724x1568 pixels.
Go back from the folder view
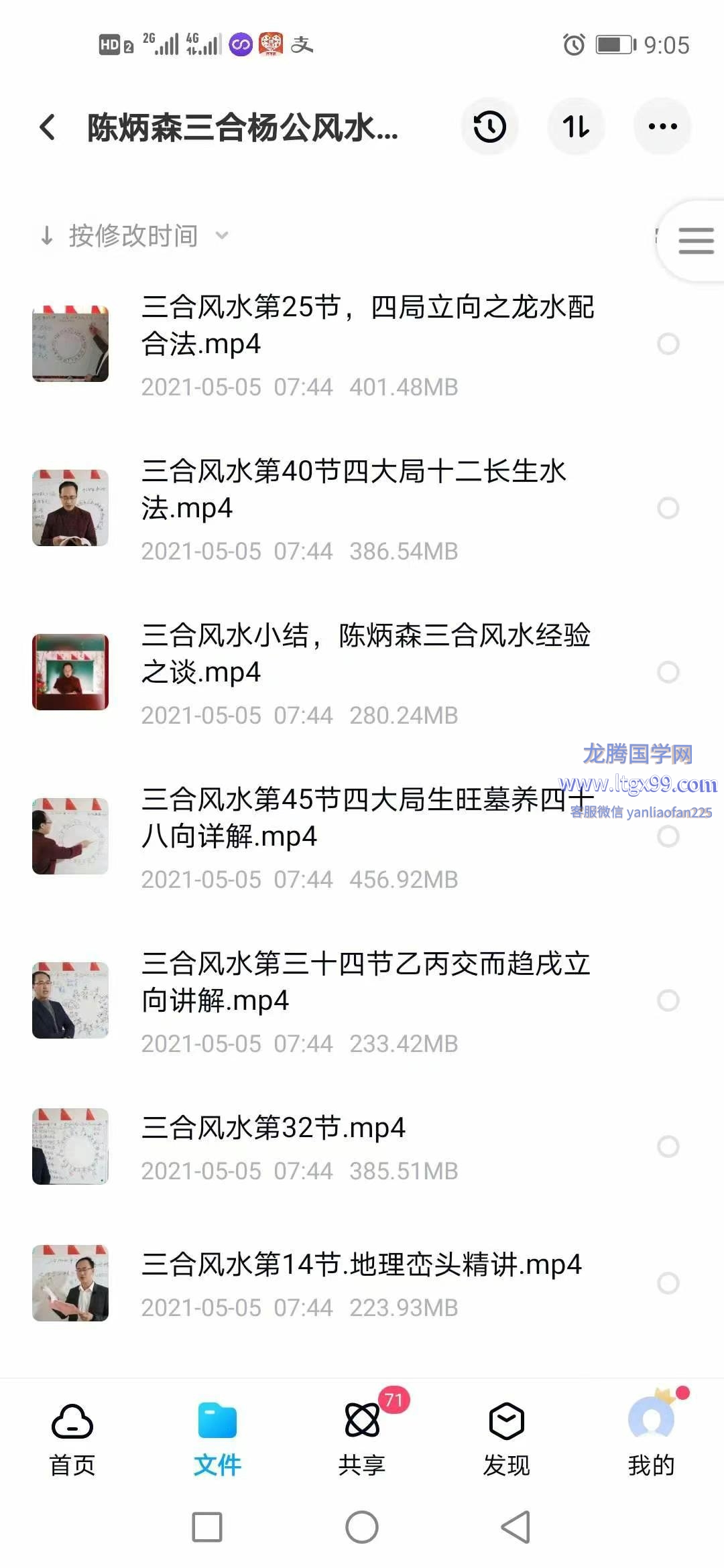point(48,127)
